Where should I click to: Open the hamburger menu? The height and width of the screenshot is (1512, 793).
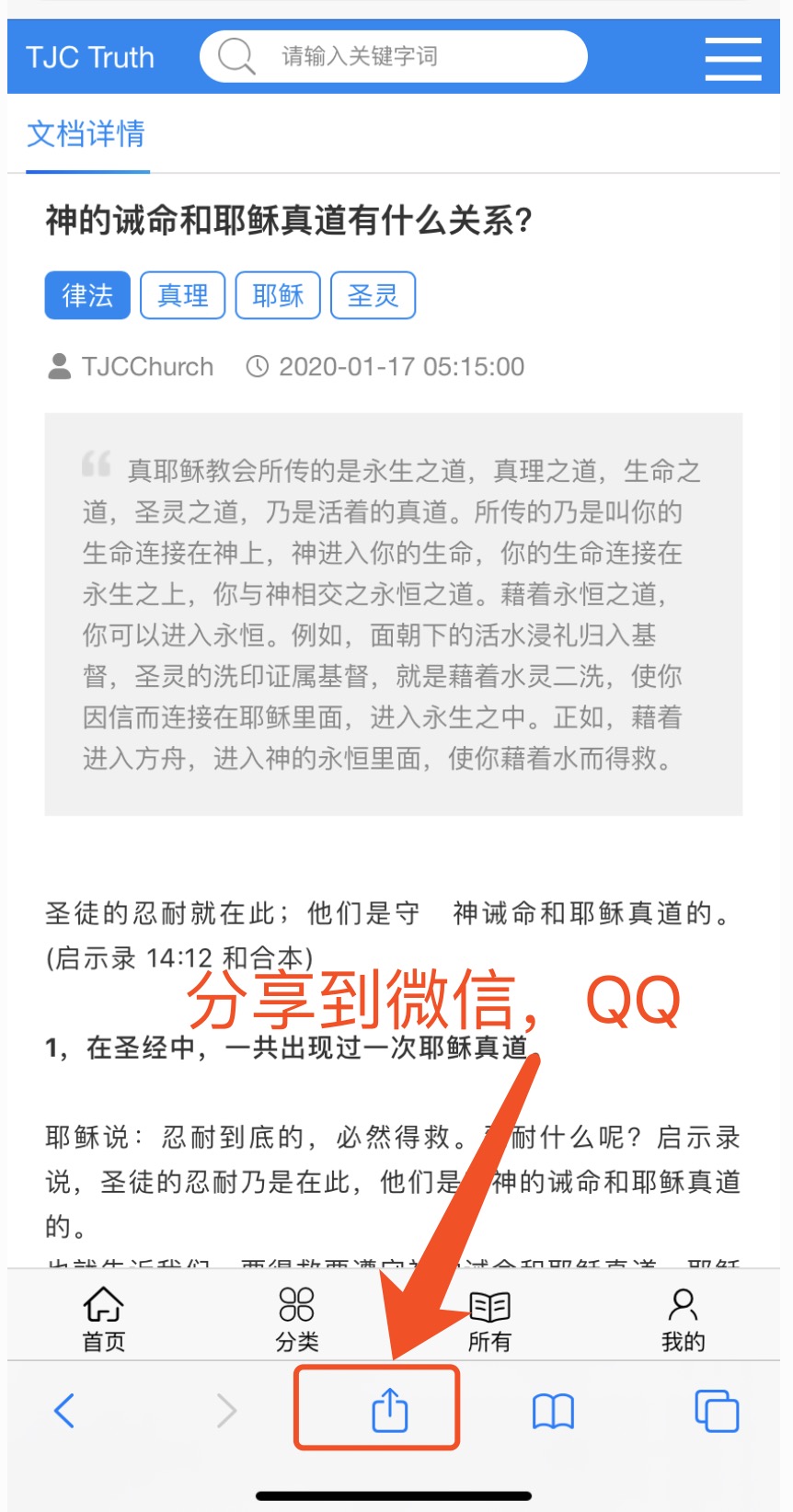pyautogui.click(x=732, y=58)
